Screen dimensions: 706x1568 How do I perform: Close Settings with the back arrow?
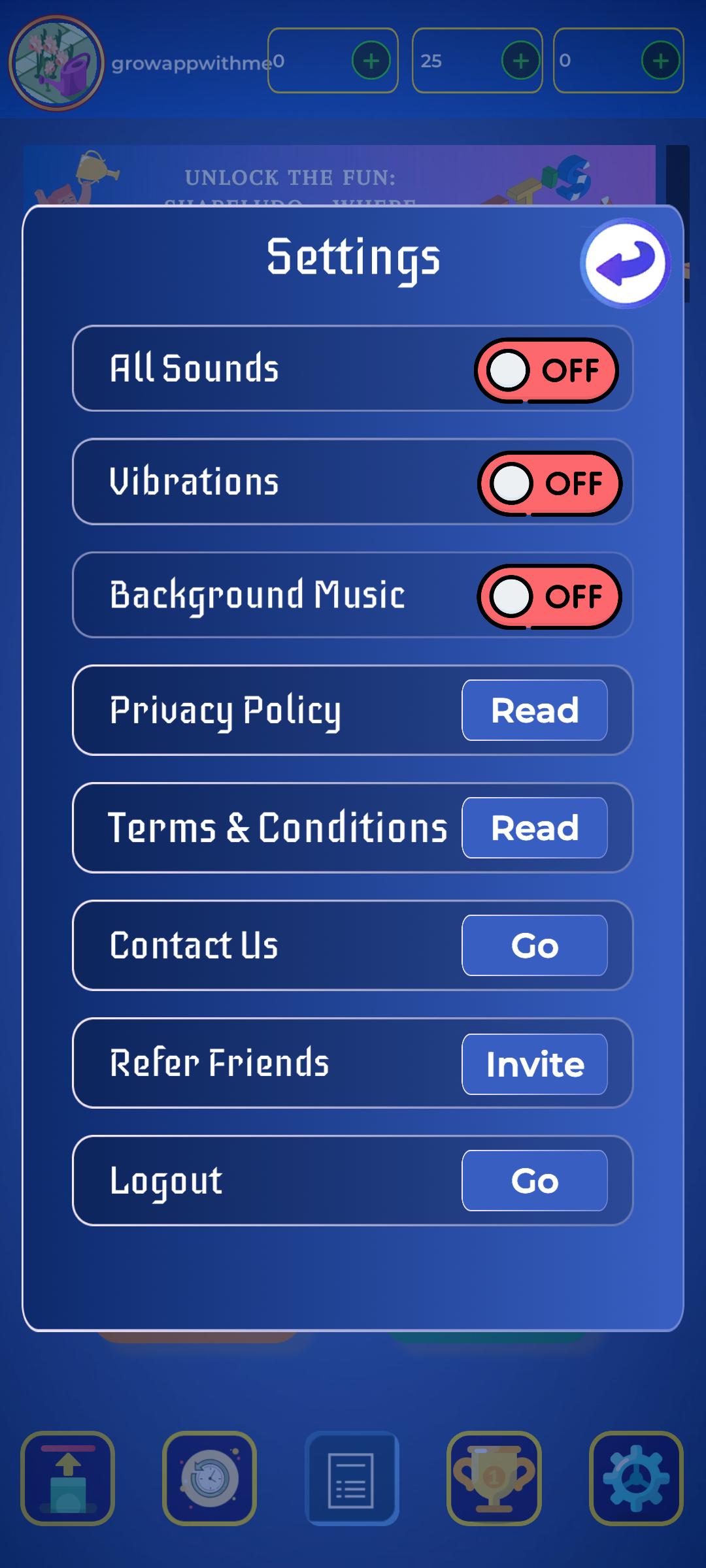pyautogui.click(x=626, y=263)
